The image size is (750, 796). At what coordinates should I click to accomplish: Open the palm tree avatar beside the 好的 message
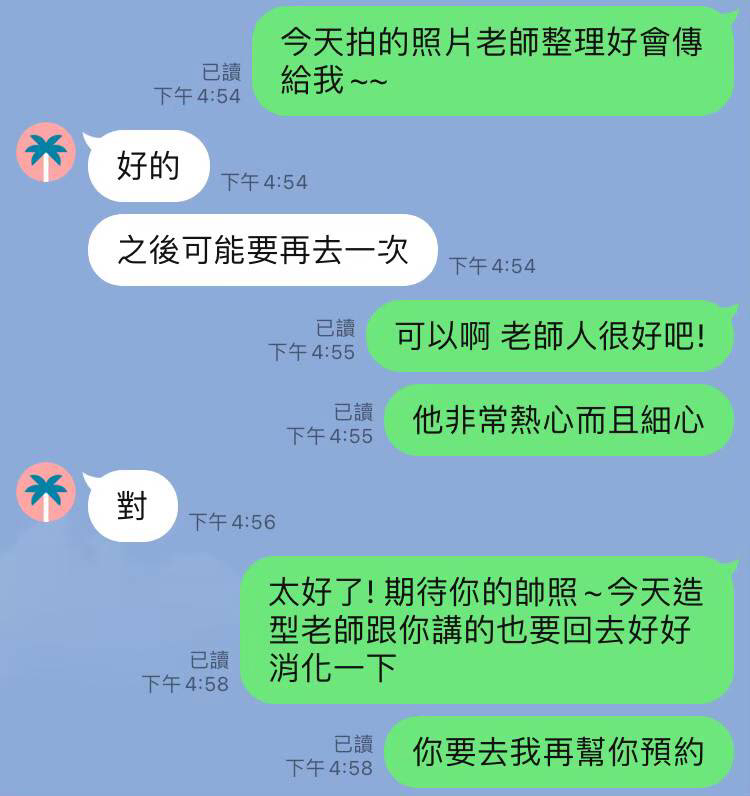(x=47, y=153)
